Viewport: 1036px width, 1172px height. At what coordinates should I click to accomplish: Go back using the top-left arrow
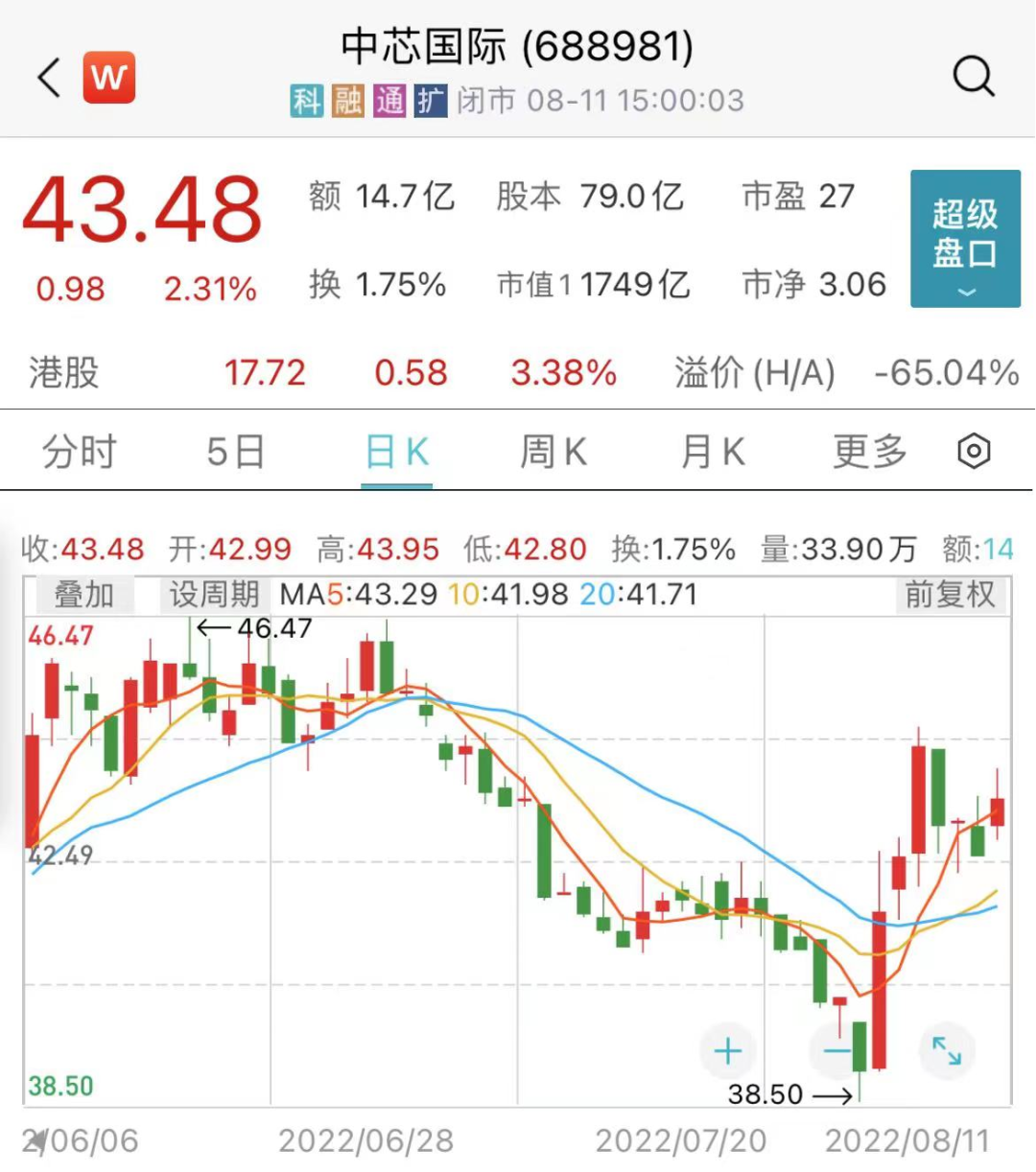50,78
